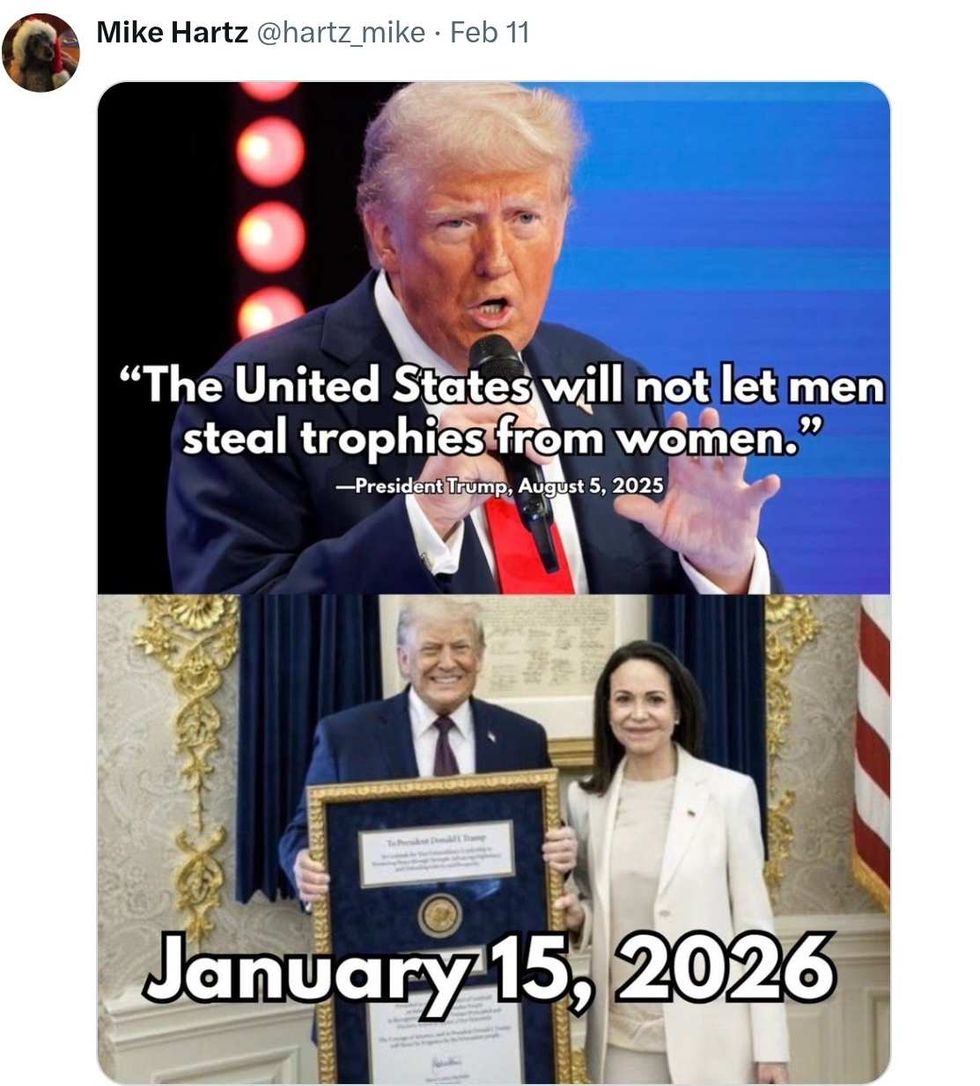The height and width of the screenshot is (1086, 980).
Task: Open Mike Hartz's profile picture
Action: pos(40,52)
